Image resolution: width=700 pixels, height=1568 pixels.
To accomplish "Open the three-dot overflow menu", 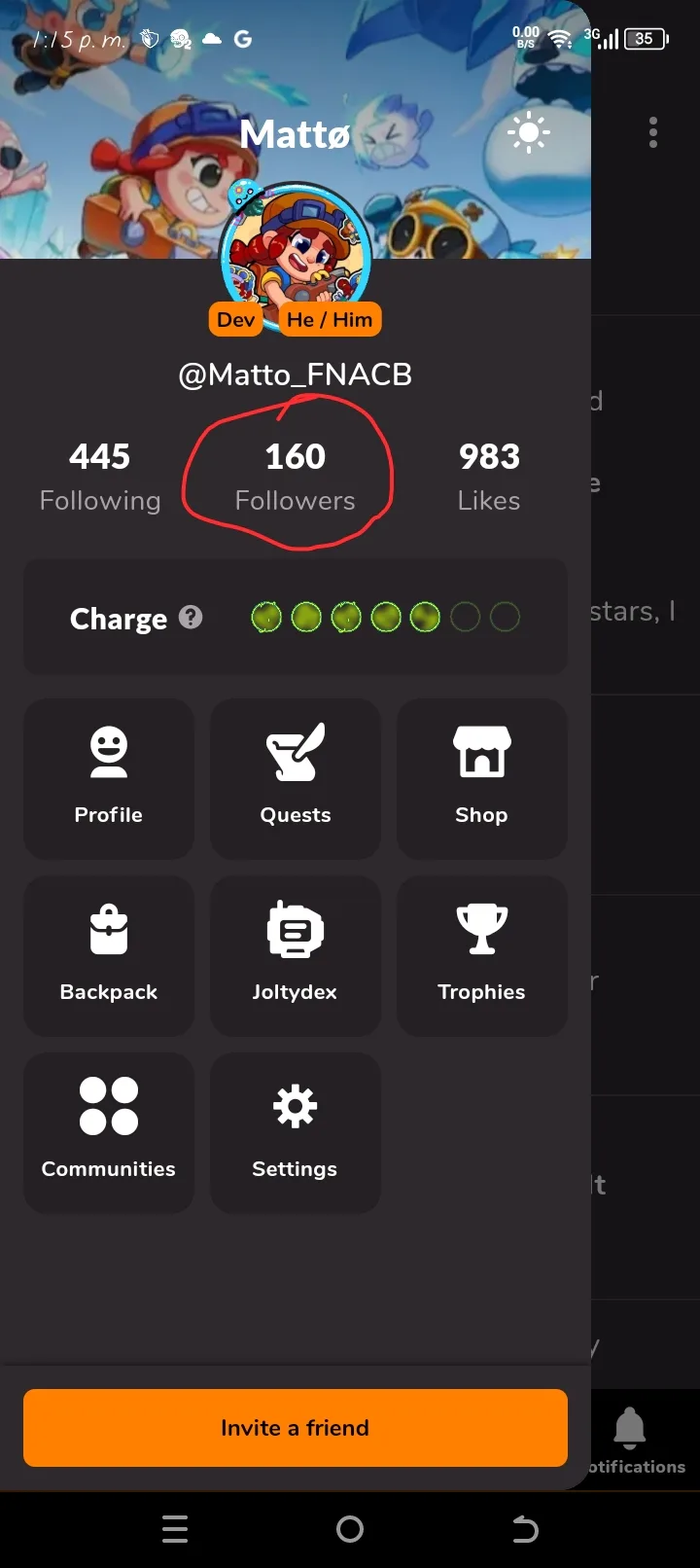I will [653, 132].
